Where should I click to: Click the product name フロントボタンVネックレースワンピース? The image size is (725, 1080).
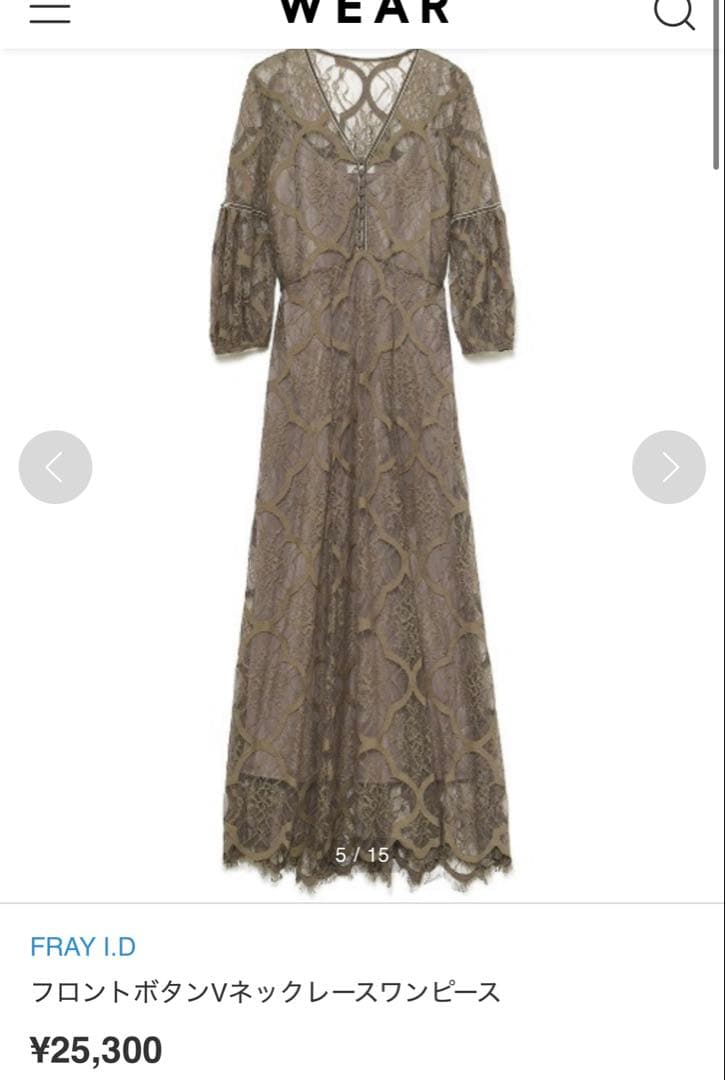point(263,990)
